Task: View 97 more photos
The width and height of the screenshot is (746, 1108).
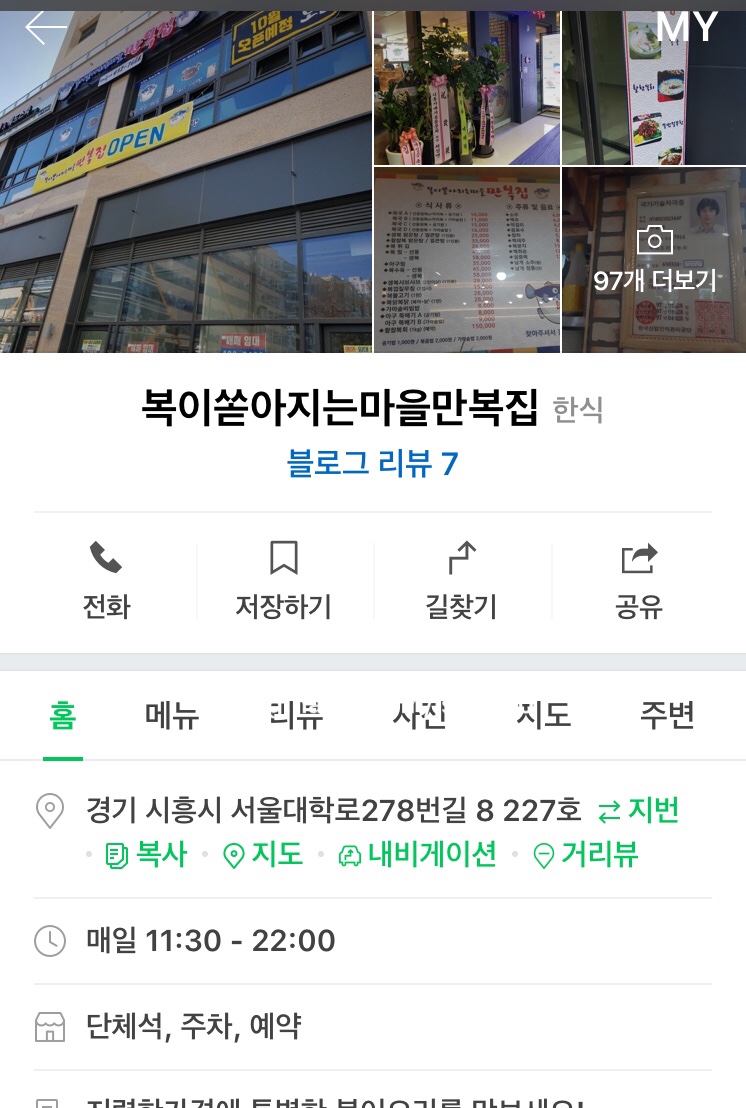Action: 654,260
